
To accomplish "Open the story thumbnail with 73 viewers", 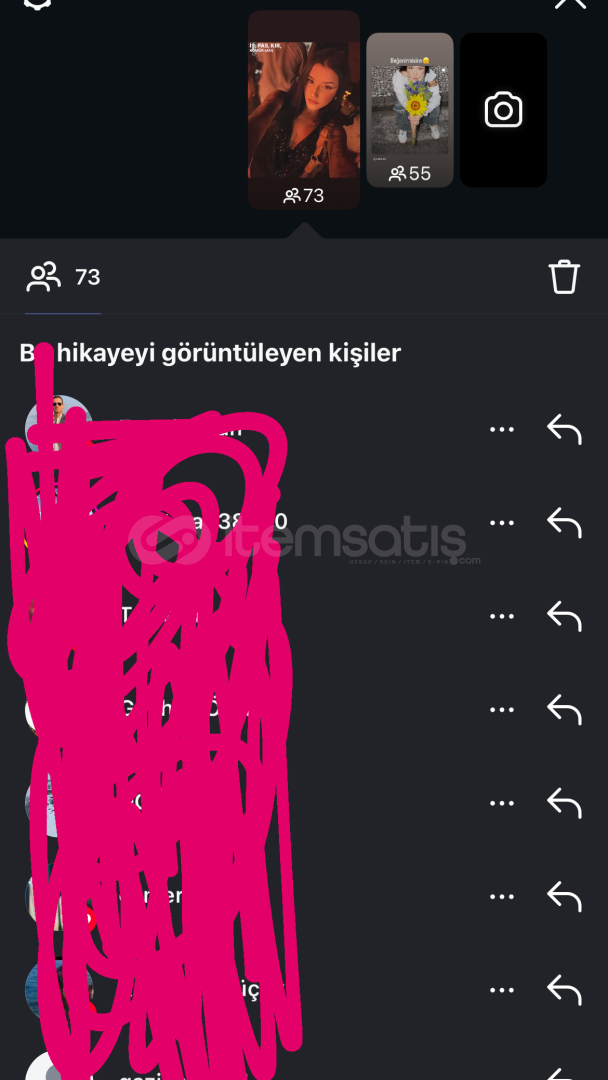I will [303, 110].
